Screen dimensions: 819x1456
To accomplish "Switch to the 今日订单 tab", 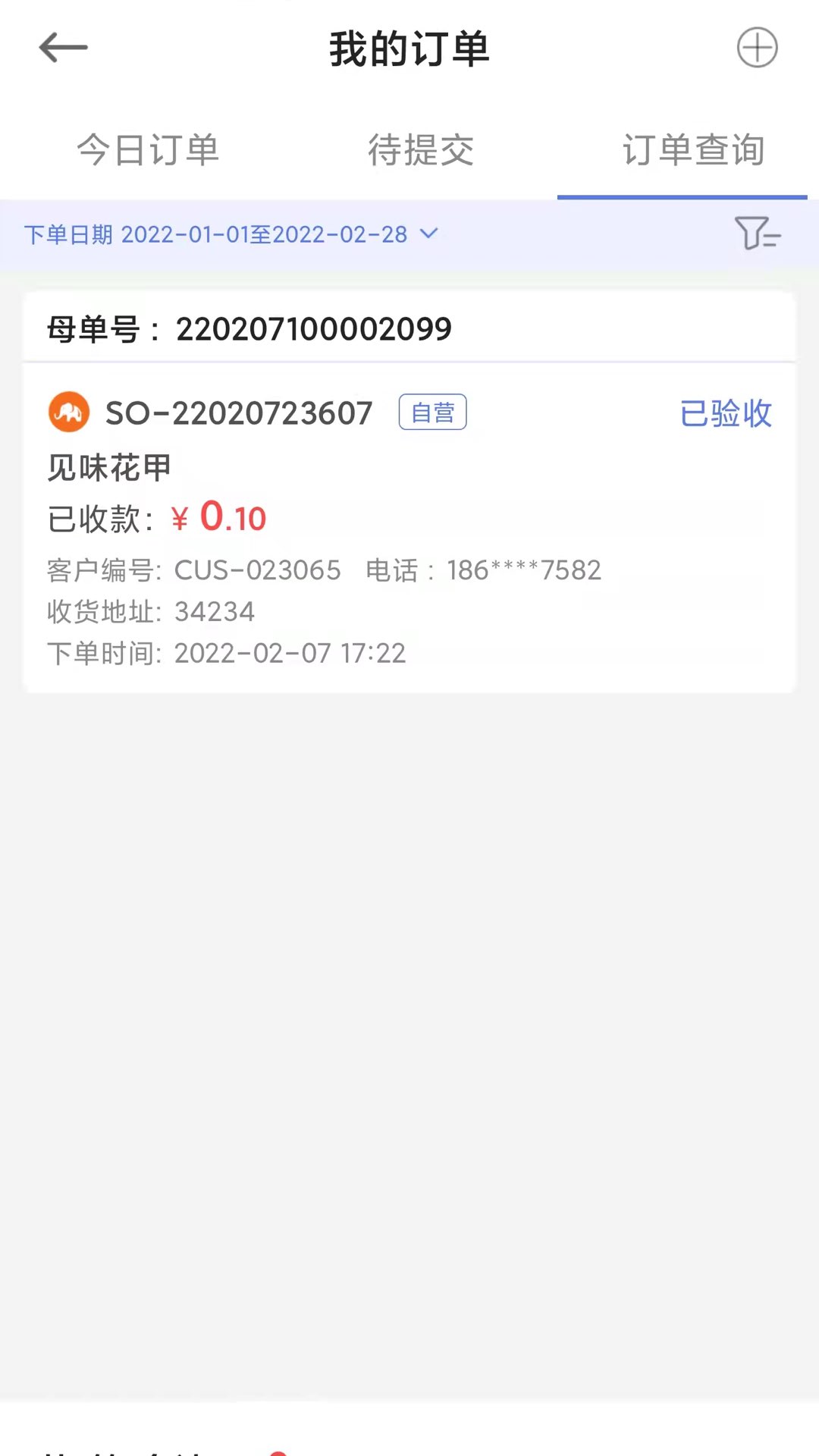I will tap(149, 150).
